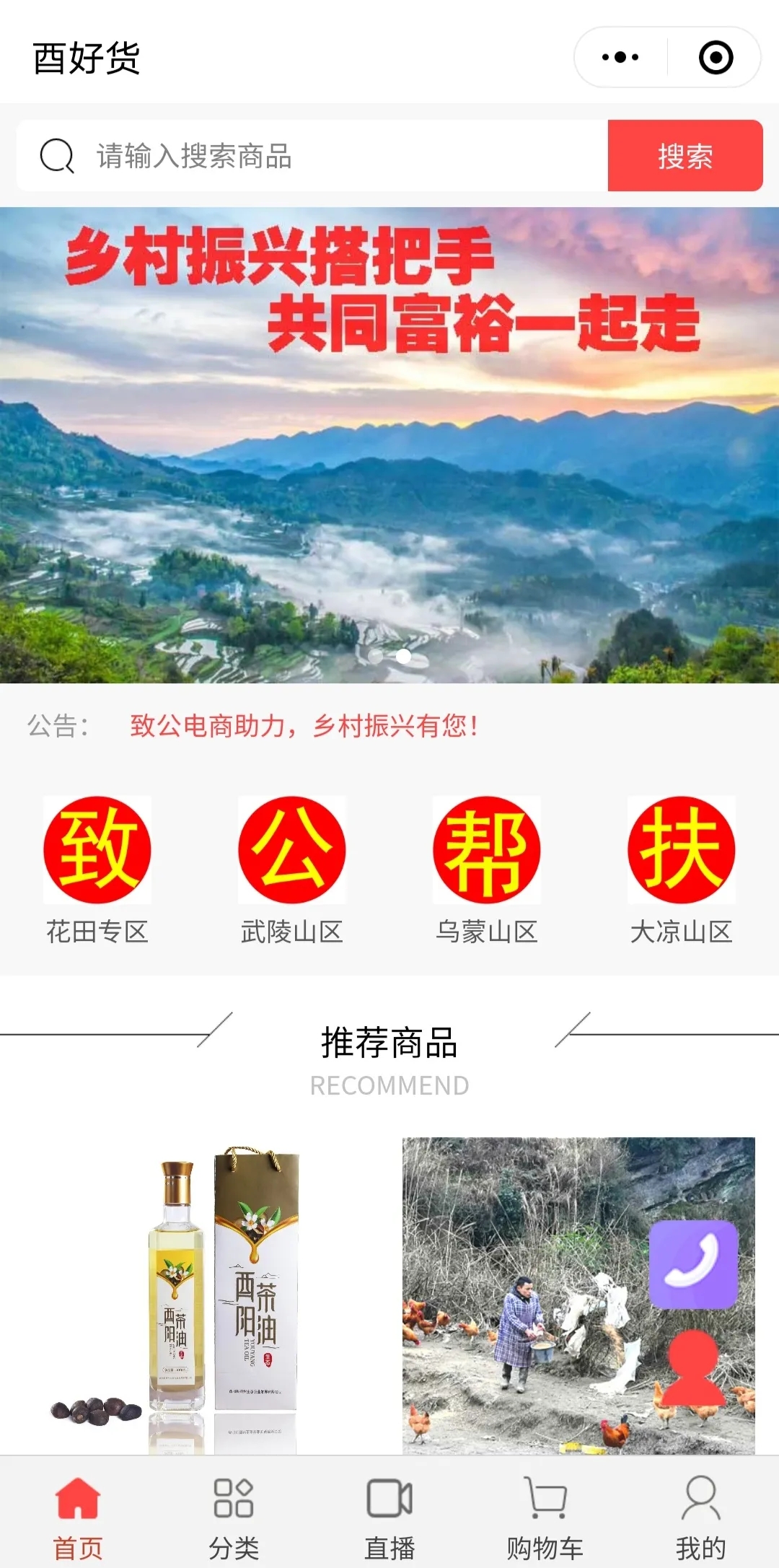Screen dimensions: 779x1568
Task: Open the 武陵山区 category
Action: [292, 870]
